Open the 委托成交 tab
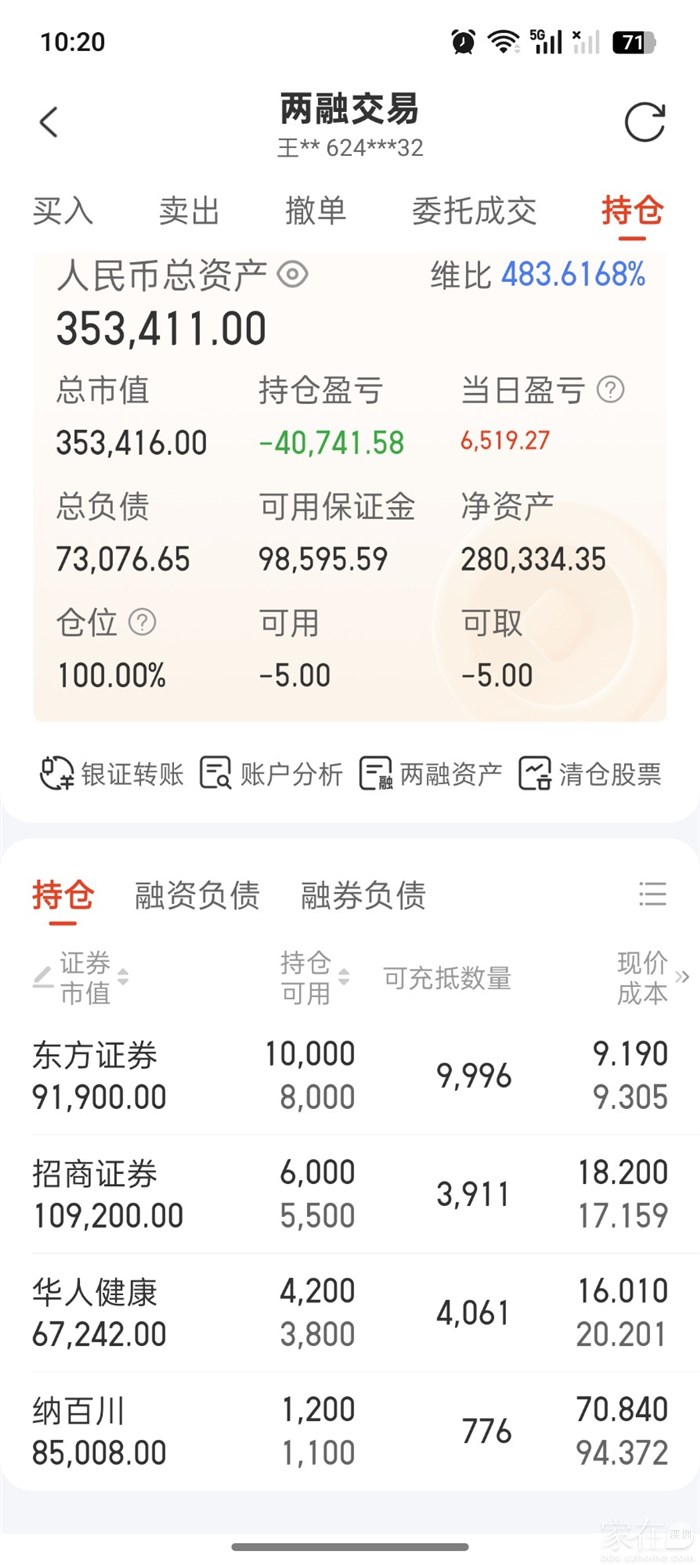 (474, 211)
